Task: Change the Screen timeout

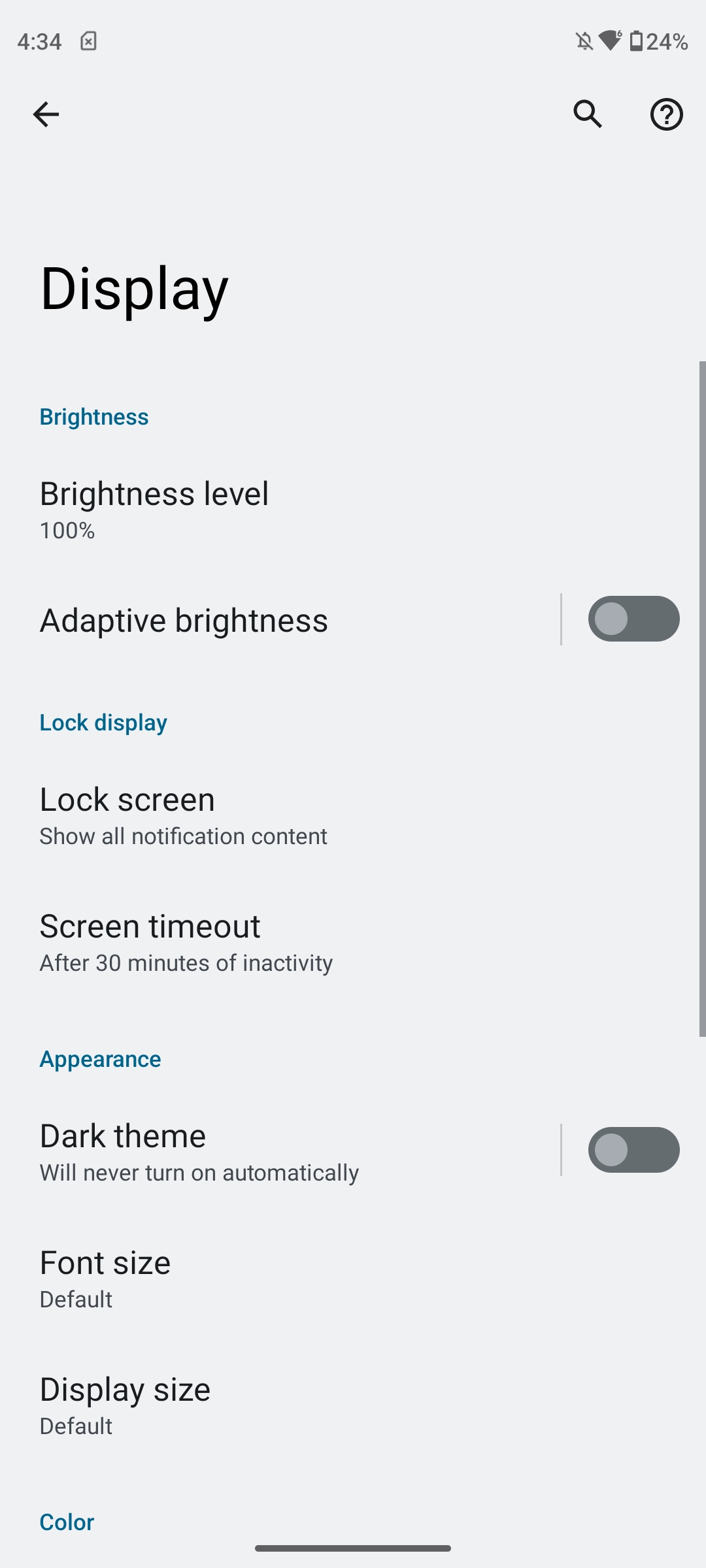Action: pos(353,943)
